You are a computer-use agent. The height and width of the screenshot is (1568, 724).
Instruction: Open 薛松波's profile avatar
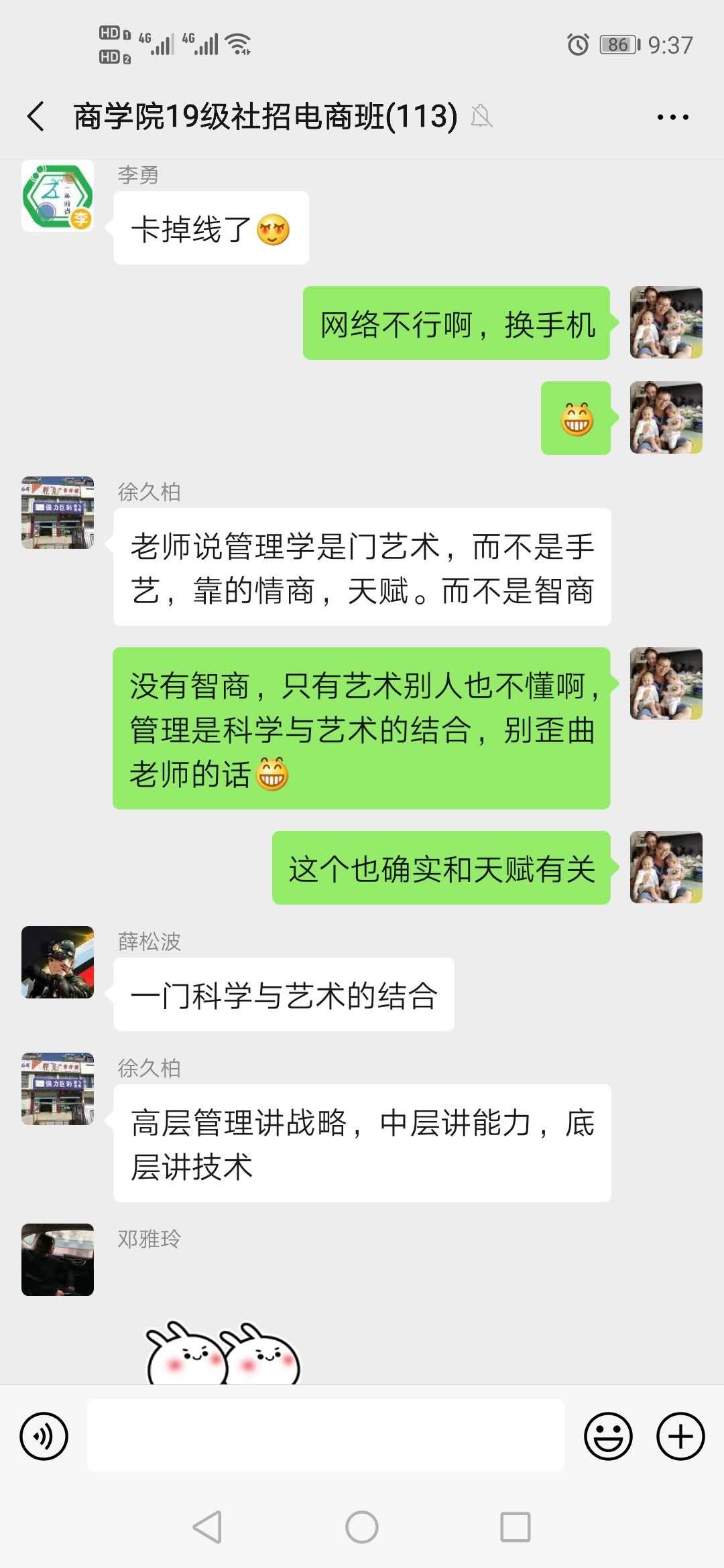(58, 962)
